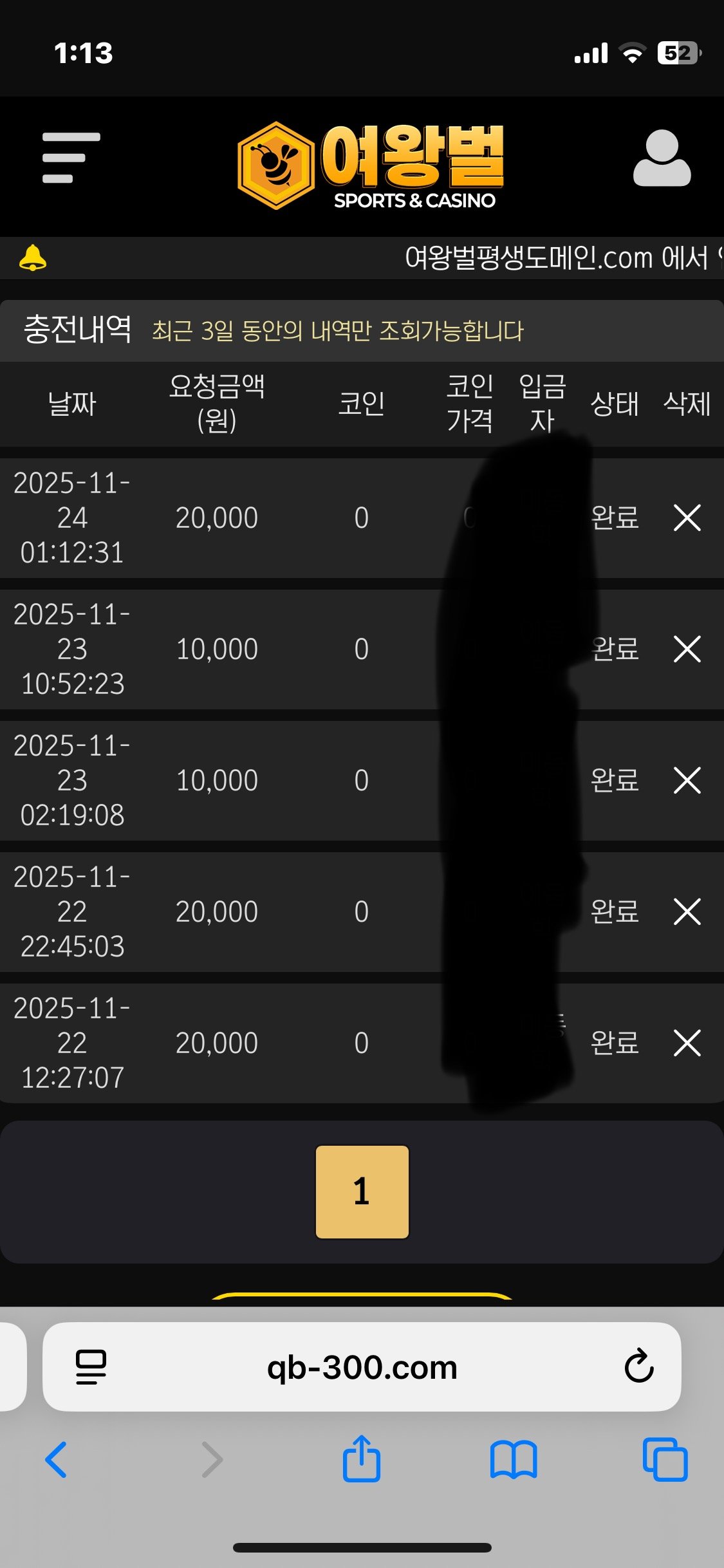The height and width of the screenshot is (1568, 724).
Task: Delete the 2025-11-22 12:27:07 charge record
Action: 687,1043
